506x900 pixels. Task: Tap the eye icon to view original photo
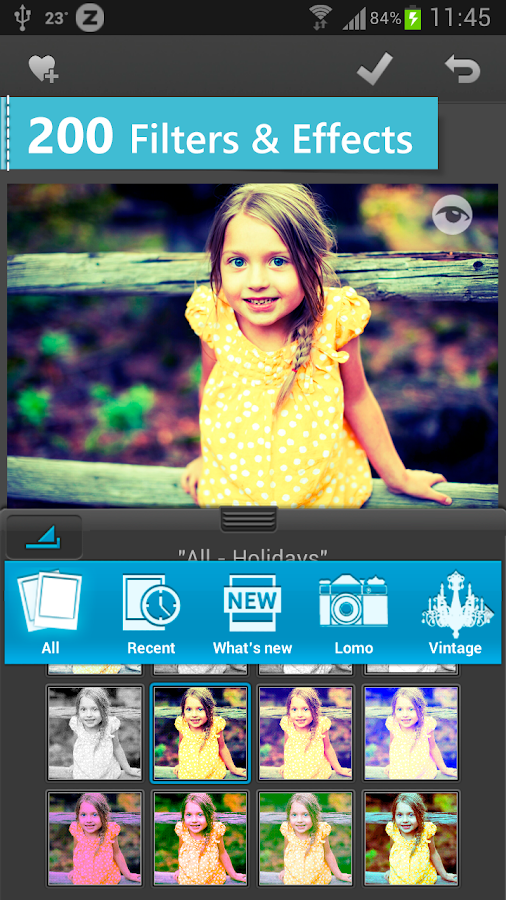[x=452, y=215]
